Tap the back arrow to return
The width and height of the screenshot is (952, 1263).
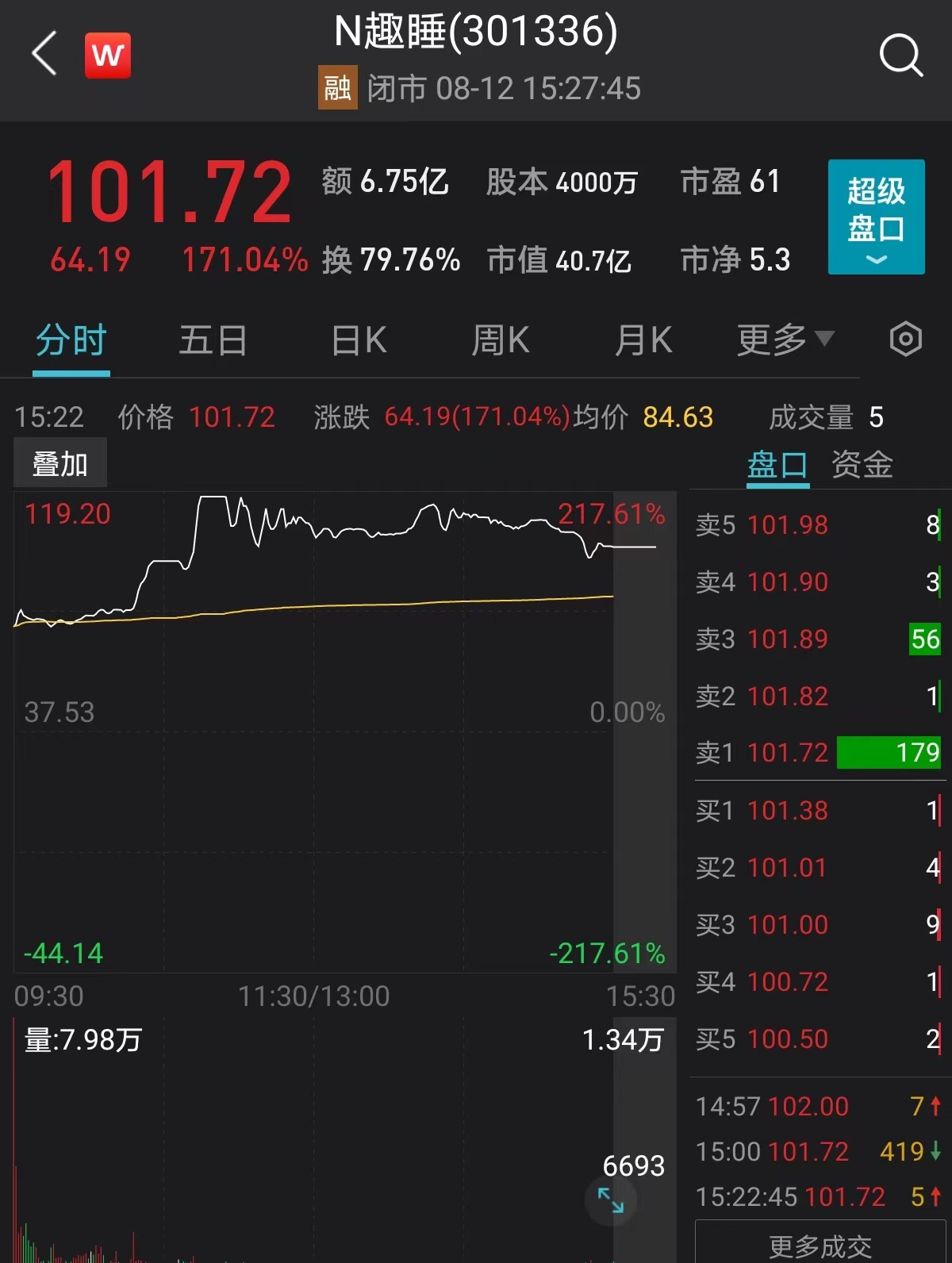point(44,56)
